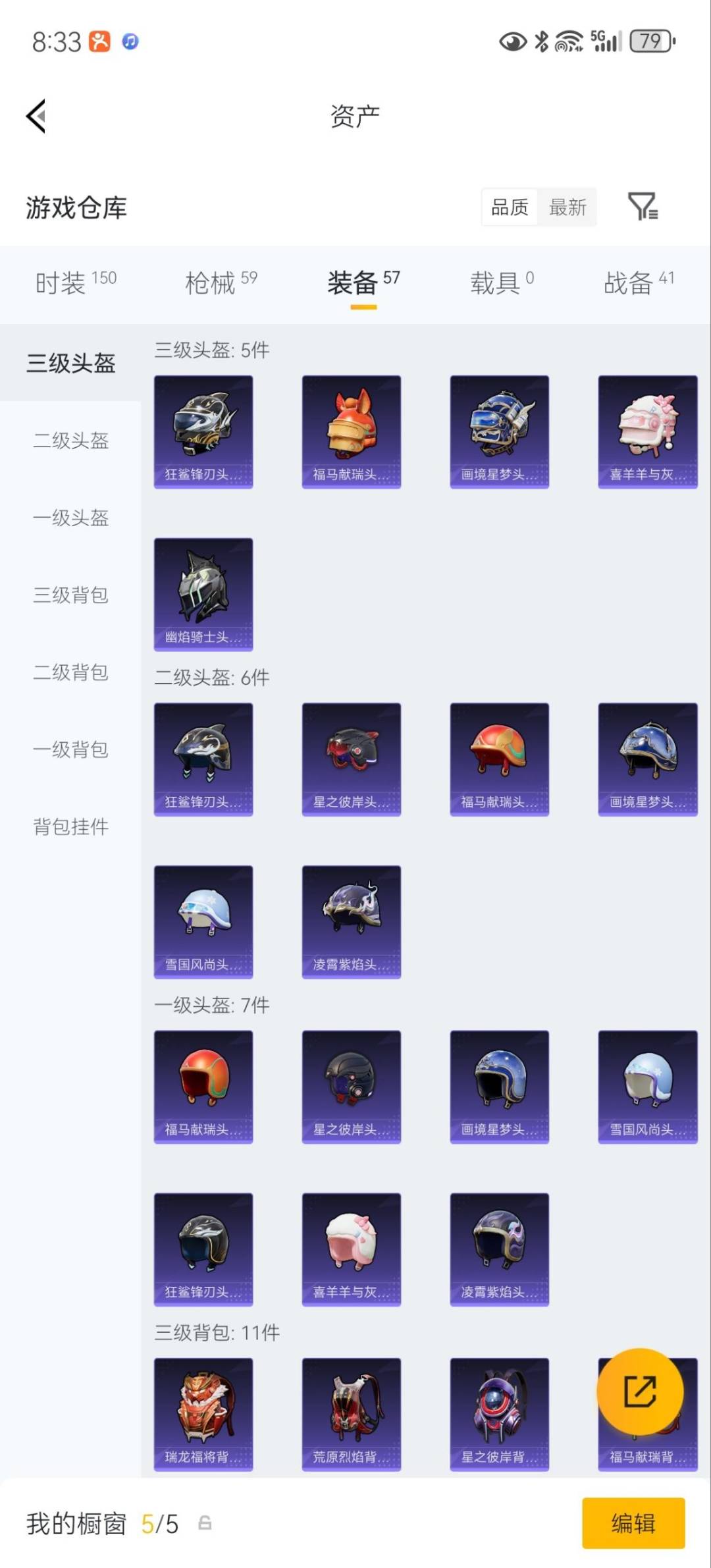Viewport: 711px width, 1568px height.
Task: Tap the yellow share floating button
Action: tap(639, 1390)
